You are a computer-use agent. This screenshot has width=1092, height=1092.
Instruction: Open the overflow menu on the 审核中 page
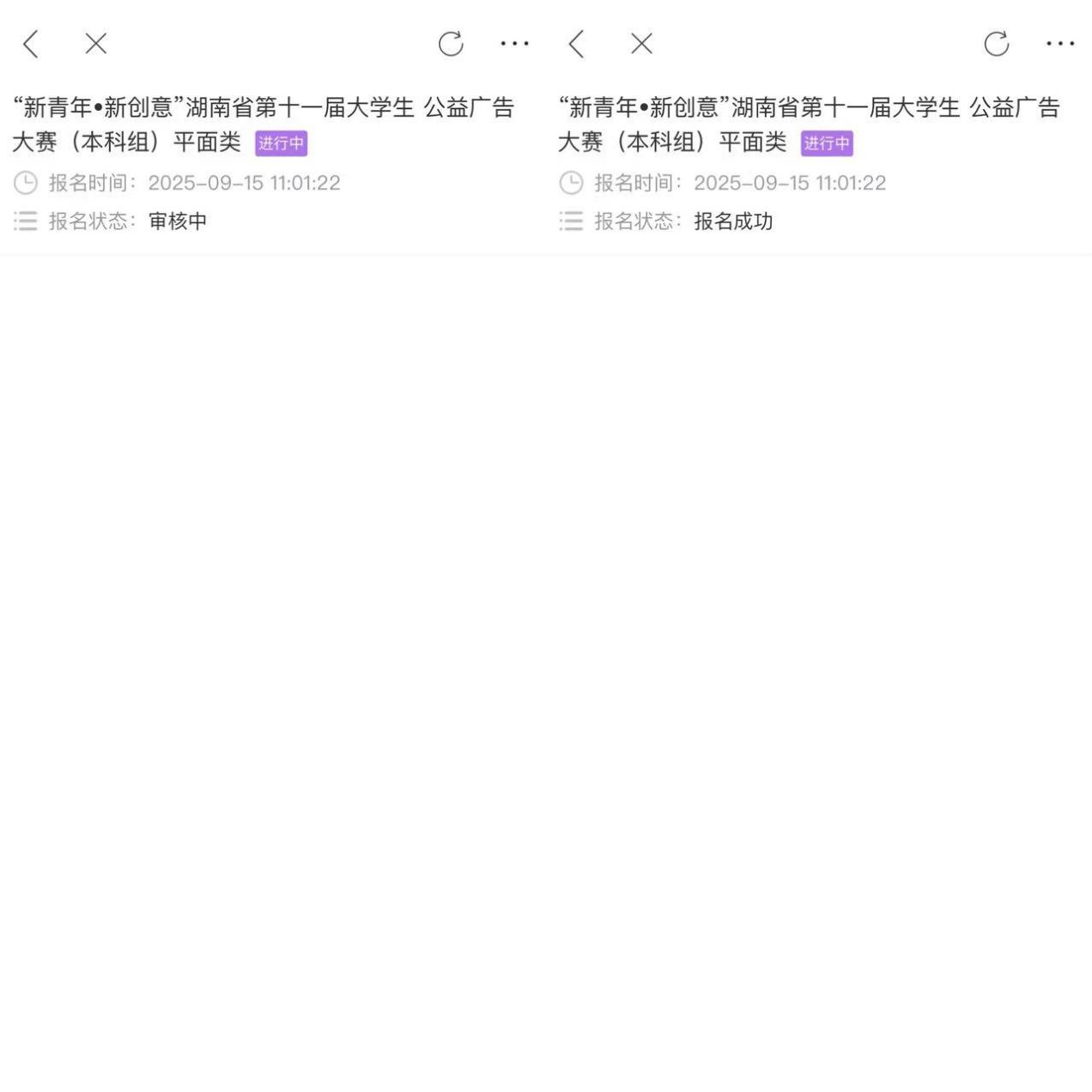click(514, 44)
